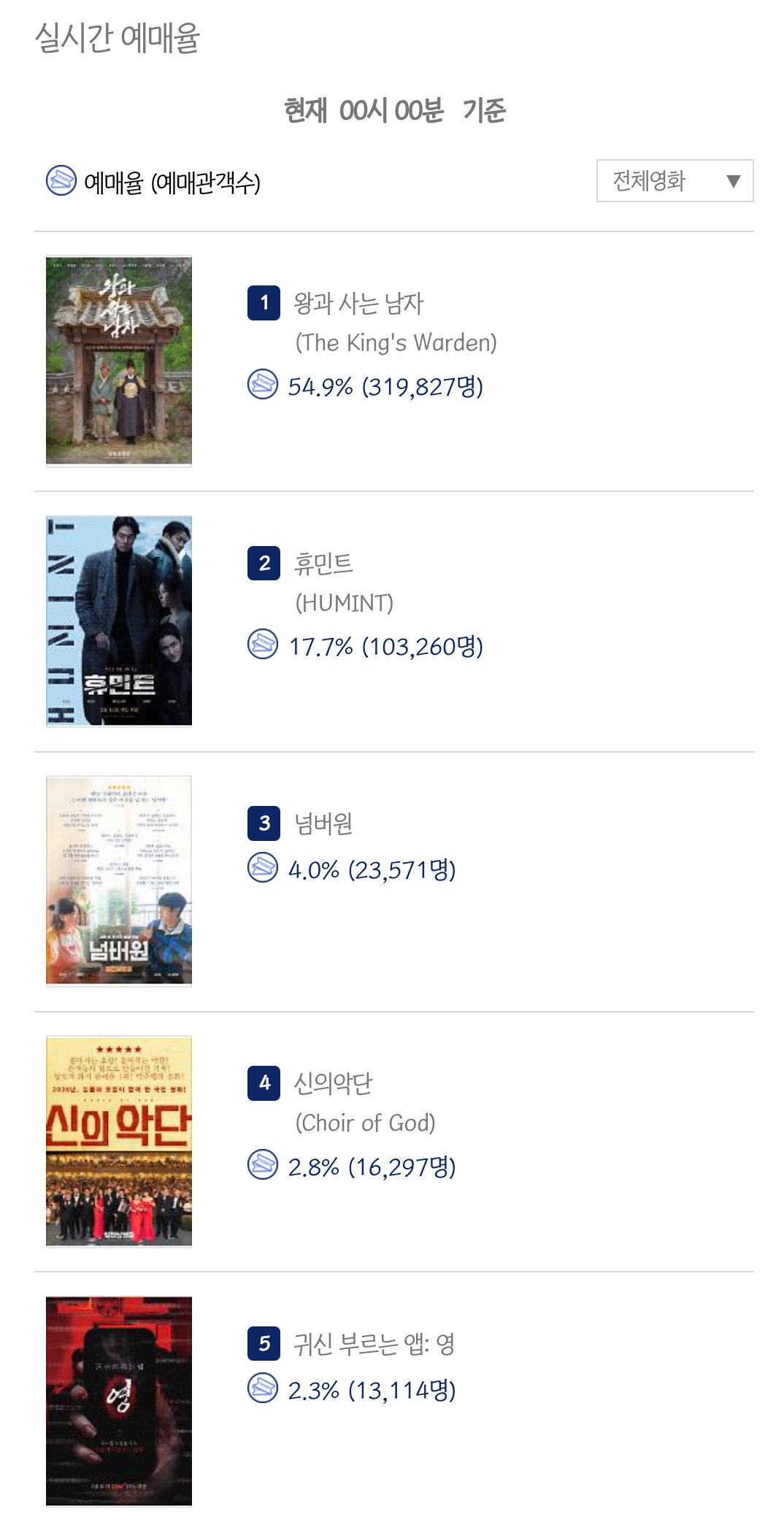Viewport: 784px width, 1533px height.
Task: Open the 전체영화 movie filter dropdown
Action: pyautogui.click(x=675, y=180)
